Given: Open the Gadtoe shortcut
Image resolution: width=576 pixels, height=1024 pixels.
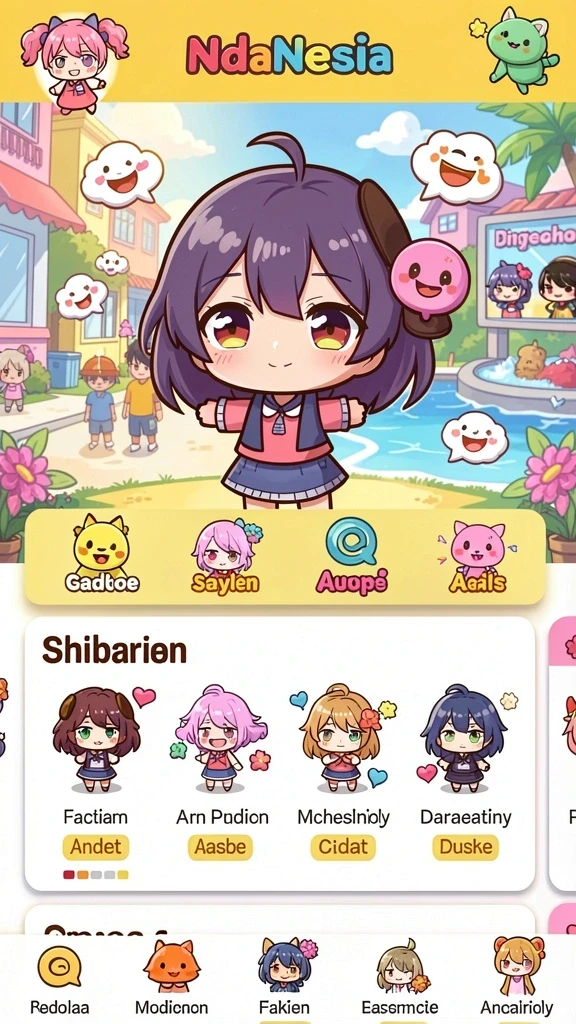Looking at the screenshot, I should point(102,553).
